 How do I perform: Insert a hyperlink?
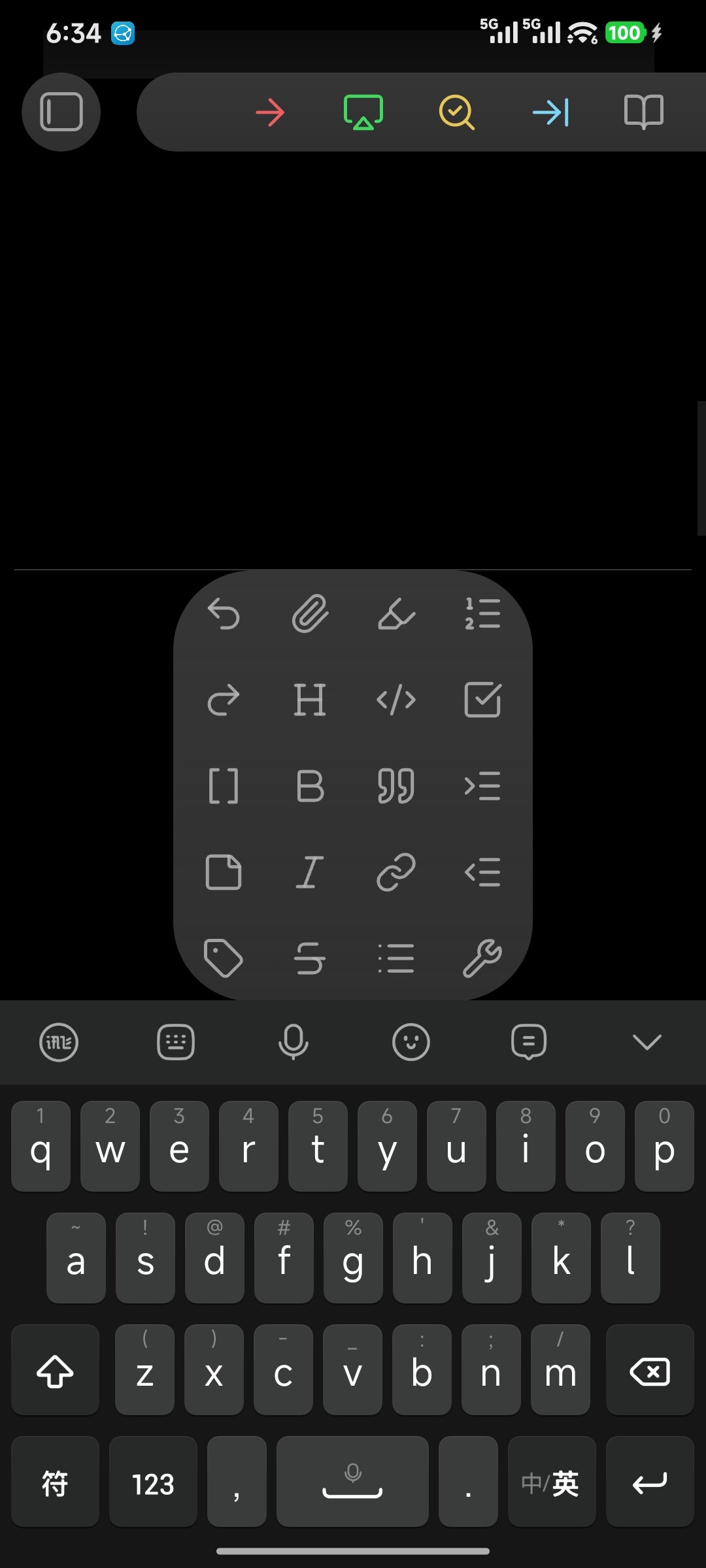pyautogui.click(x=396, y=872)
